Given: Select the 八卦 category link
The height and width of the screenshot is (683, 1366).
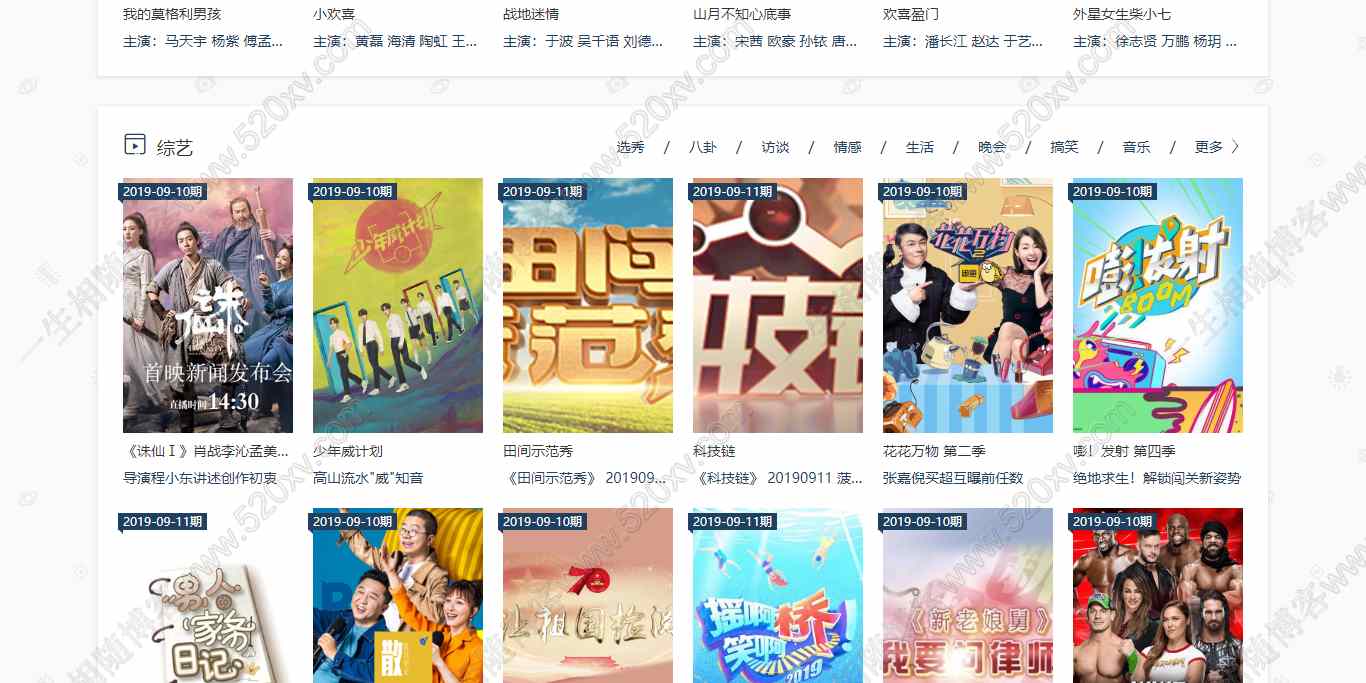Looking at the screenshot, I should pyautogui.click(x=702, y=147).
